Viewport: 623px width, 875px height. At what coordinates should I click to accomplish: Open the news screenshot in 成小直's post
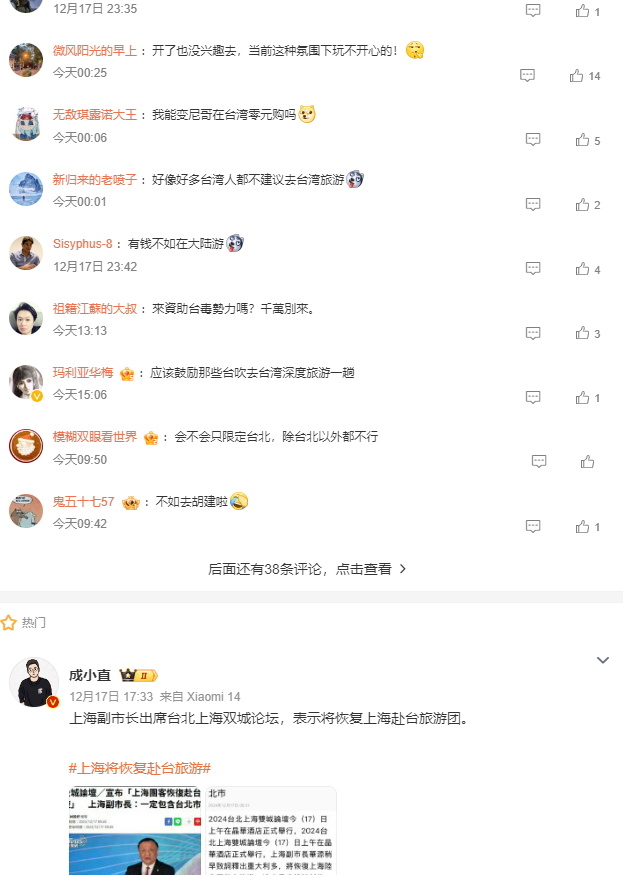pyautogui.click(x=202, y=830)
